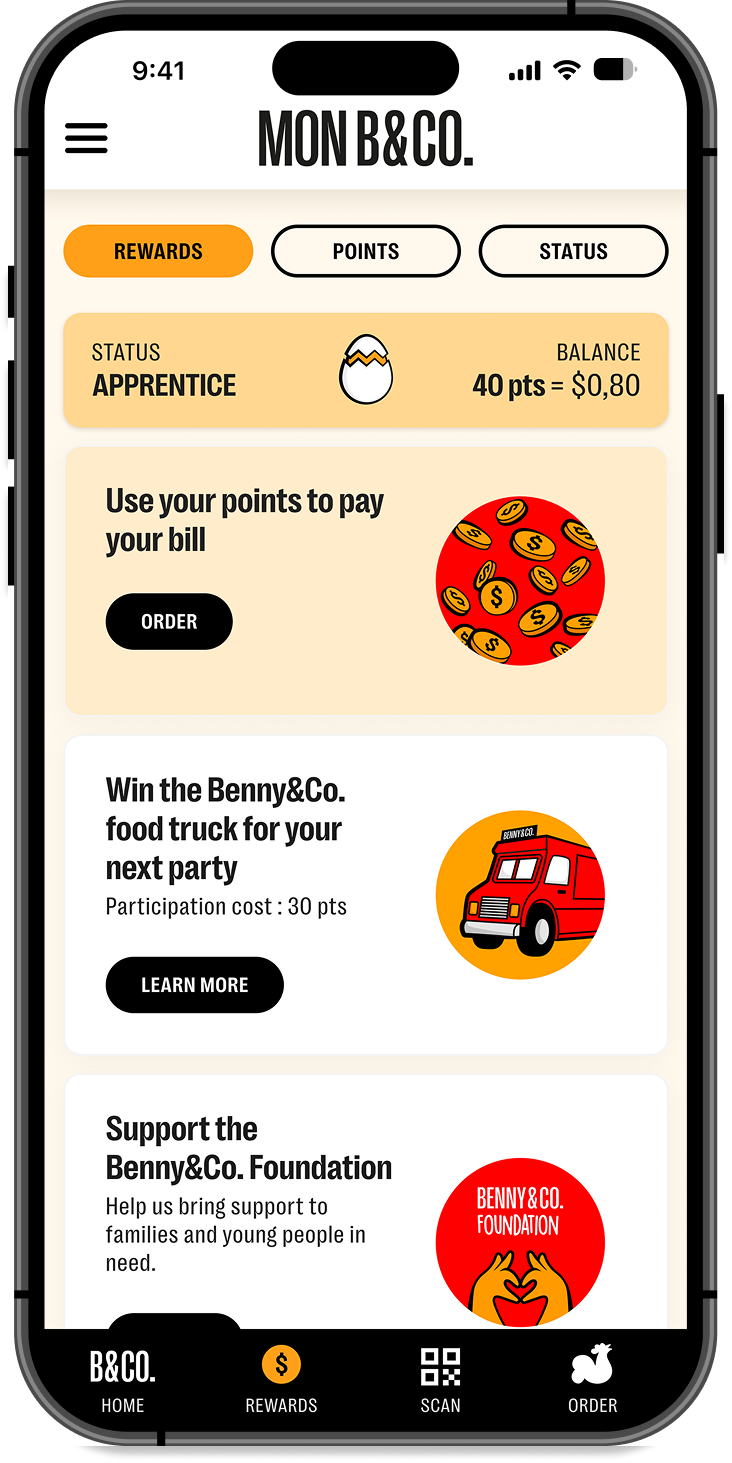Tap LEARN MORE about the food truck contest

click(194, 985)
